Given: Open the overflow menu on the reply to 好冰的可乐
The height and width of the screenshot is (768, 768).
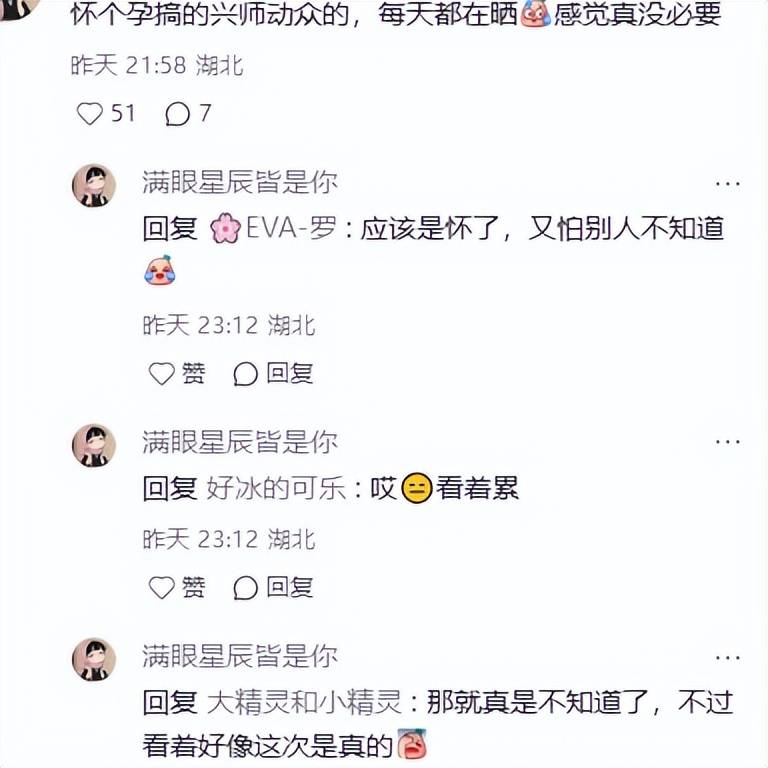Looking at the screenshot, I should [727, 443].
